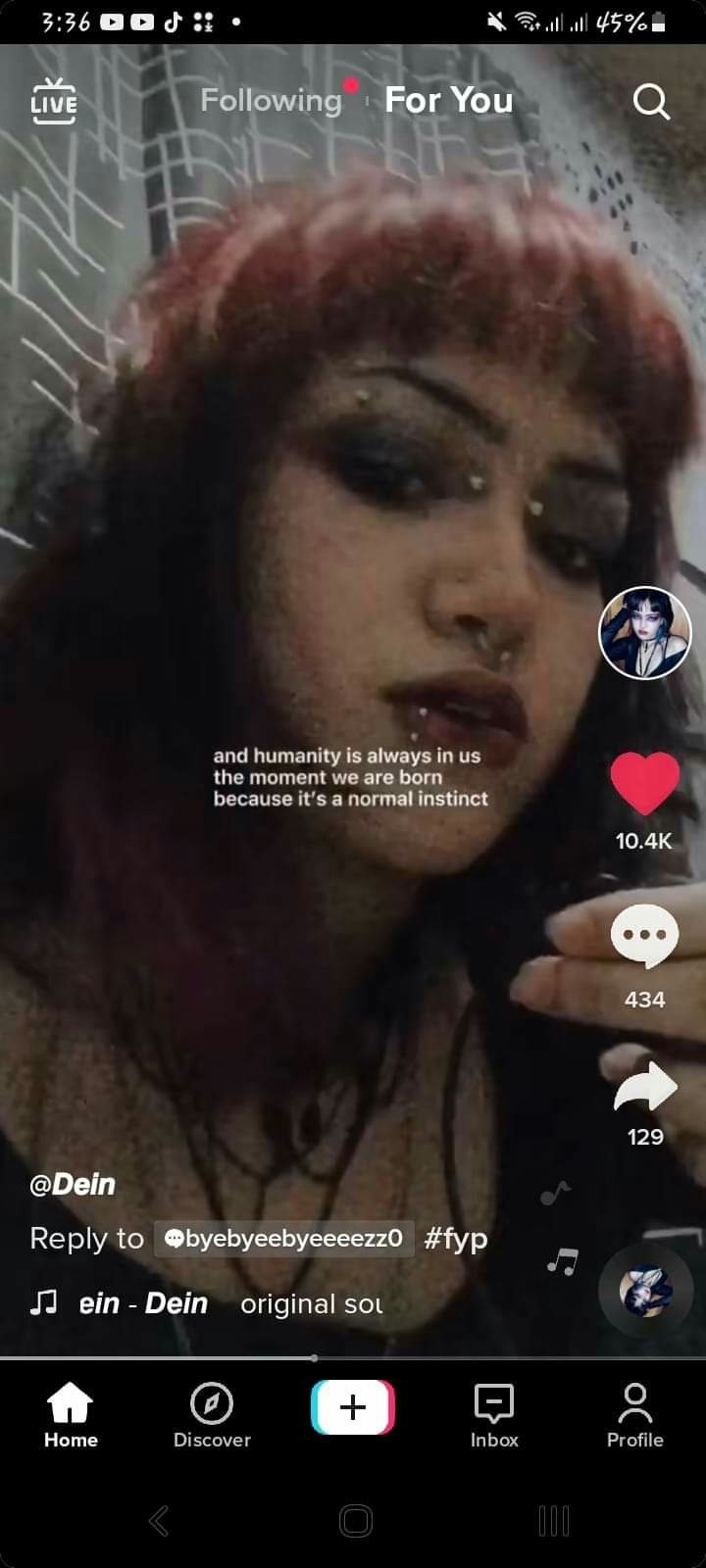The width and height of the screenshot is (706, 1568).
Task: Open the Profile tab
Action: point(634,1415)
